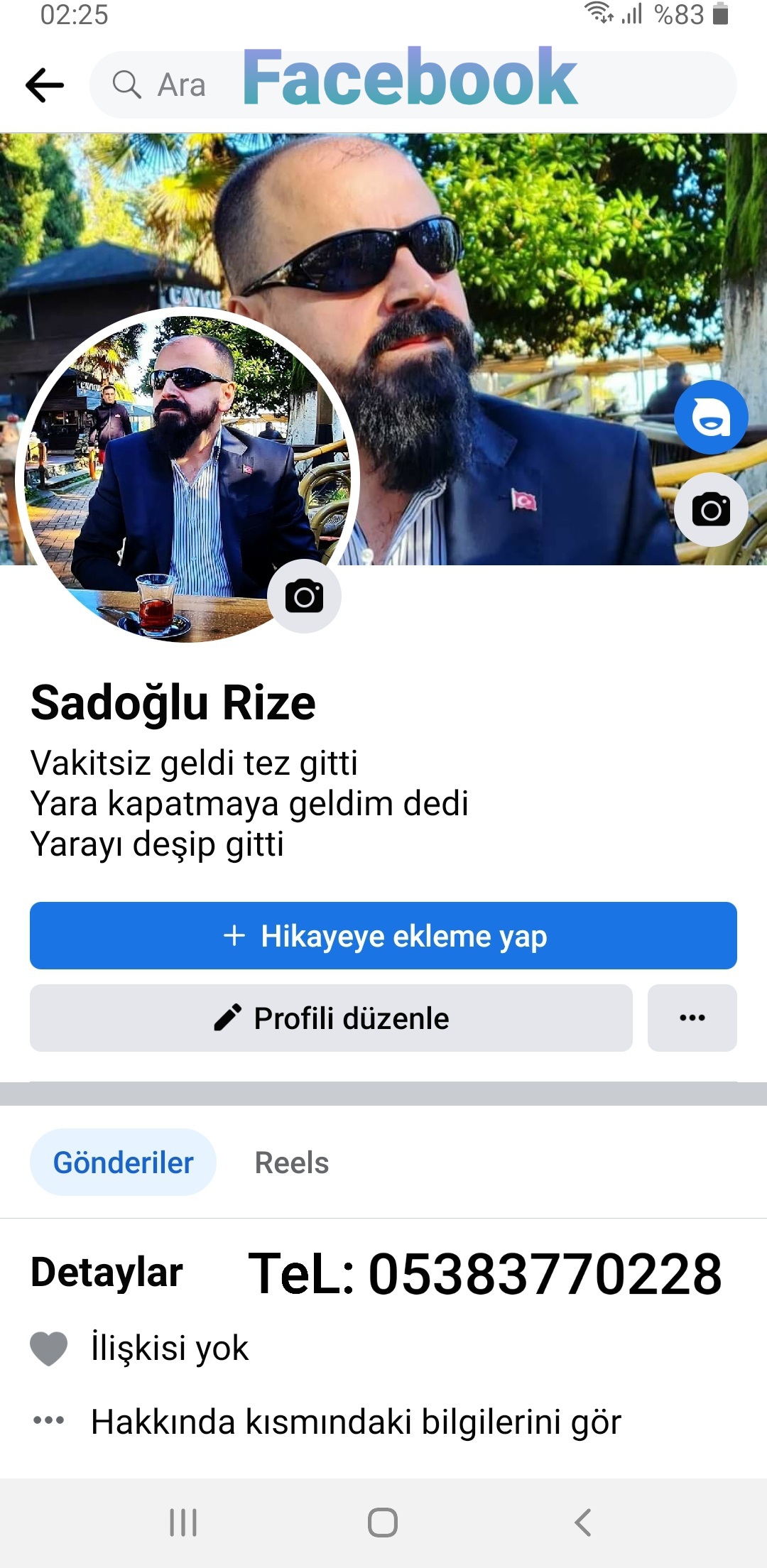
Task: Open recent apps from the navigation bar
Action: pos(183,1523)
